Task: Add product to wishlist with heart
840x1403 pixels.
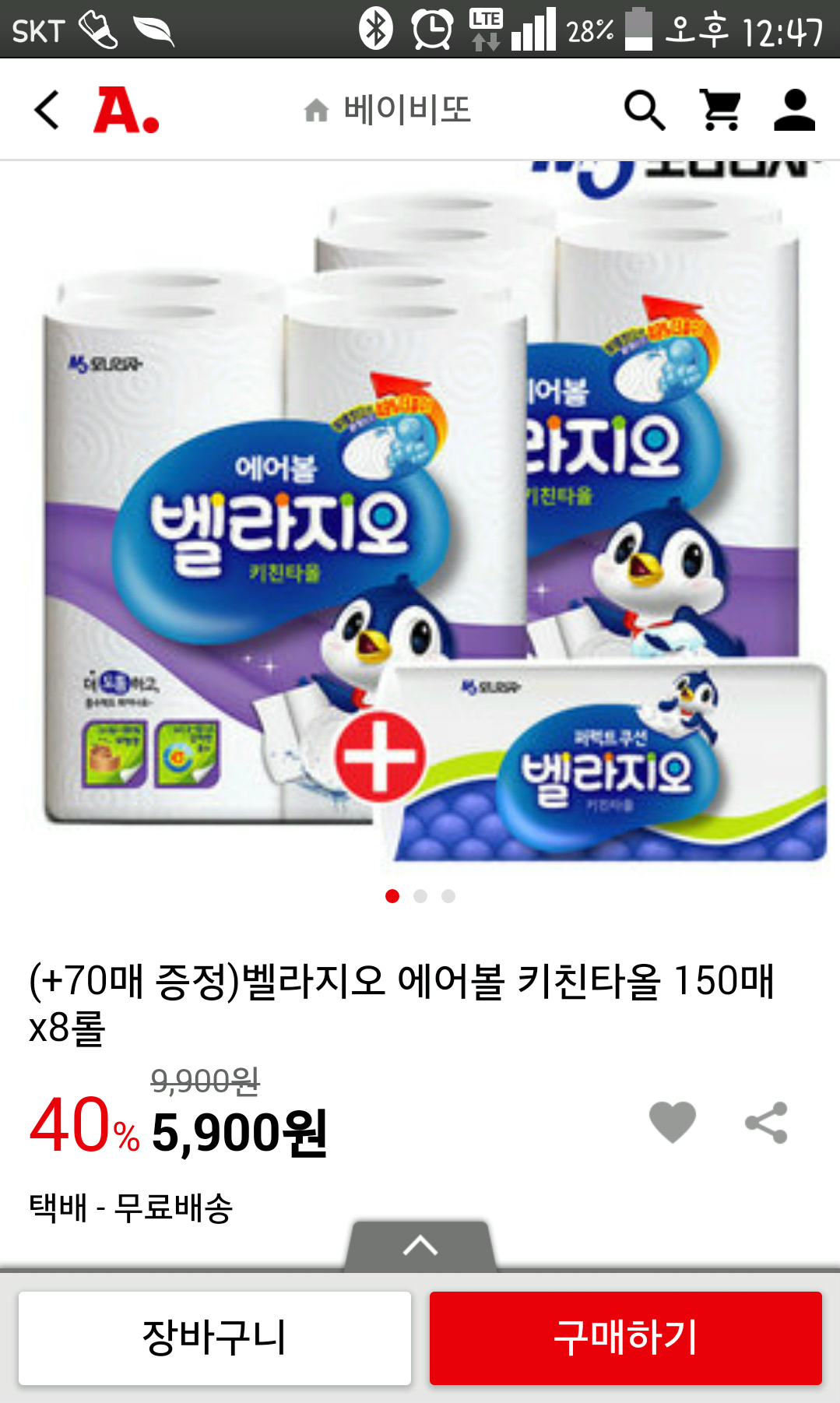Action: point(673,1122)
